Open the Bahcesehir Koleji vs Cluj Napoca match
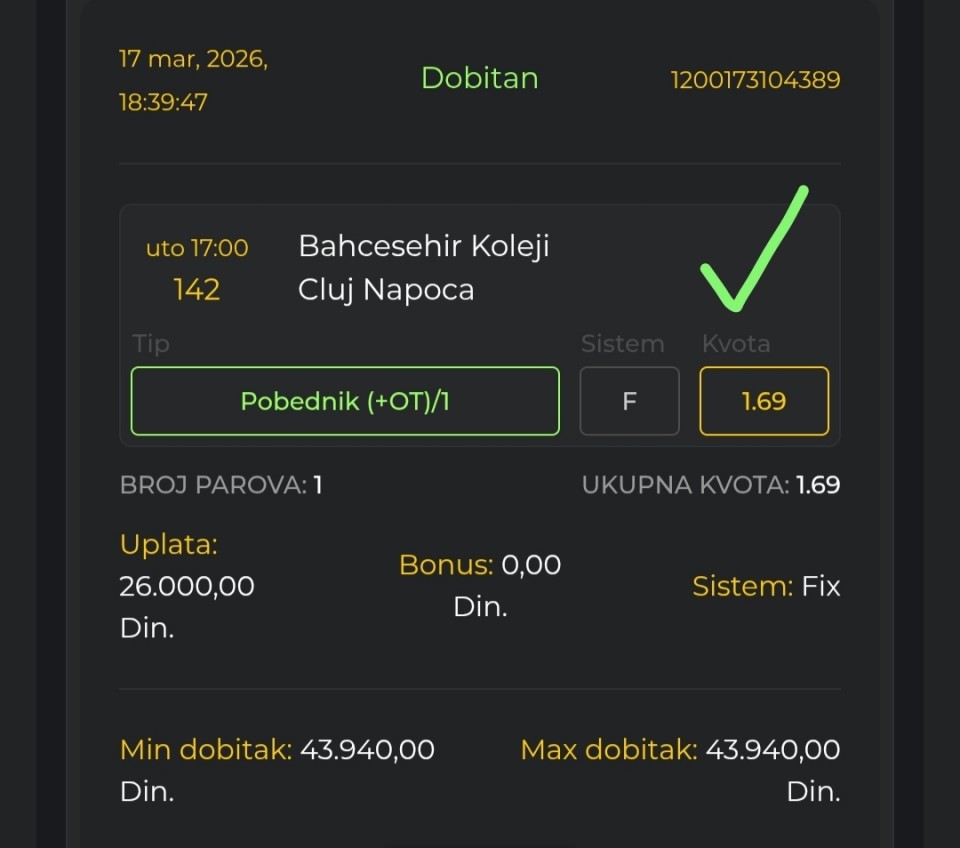Image resolution: width=960 pixels, height=848 pixels. pyautogui.click(x=424, y=268)
